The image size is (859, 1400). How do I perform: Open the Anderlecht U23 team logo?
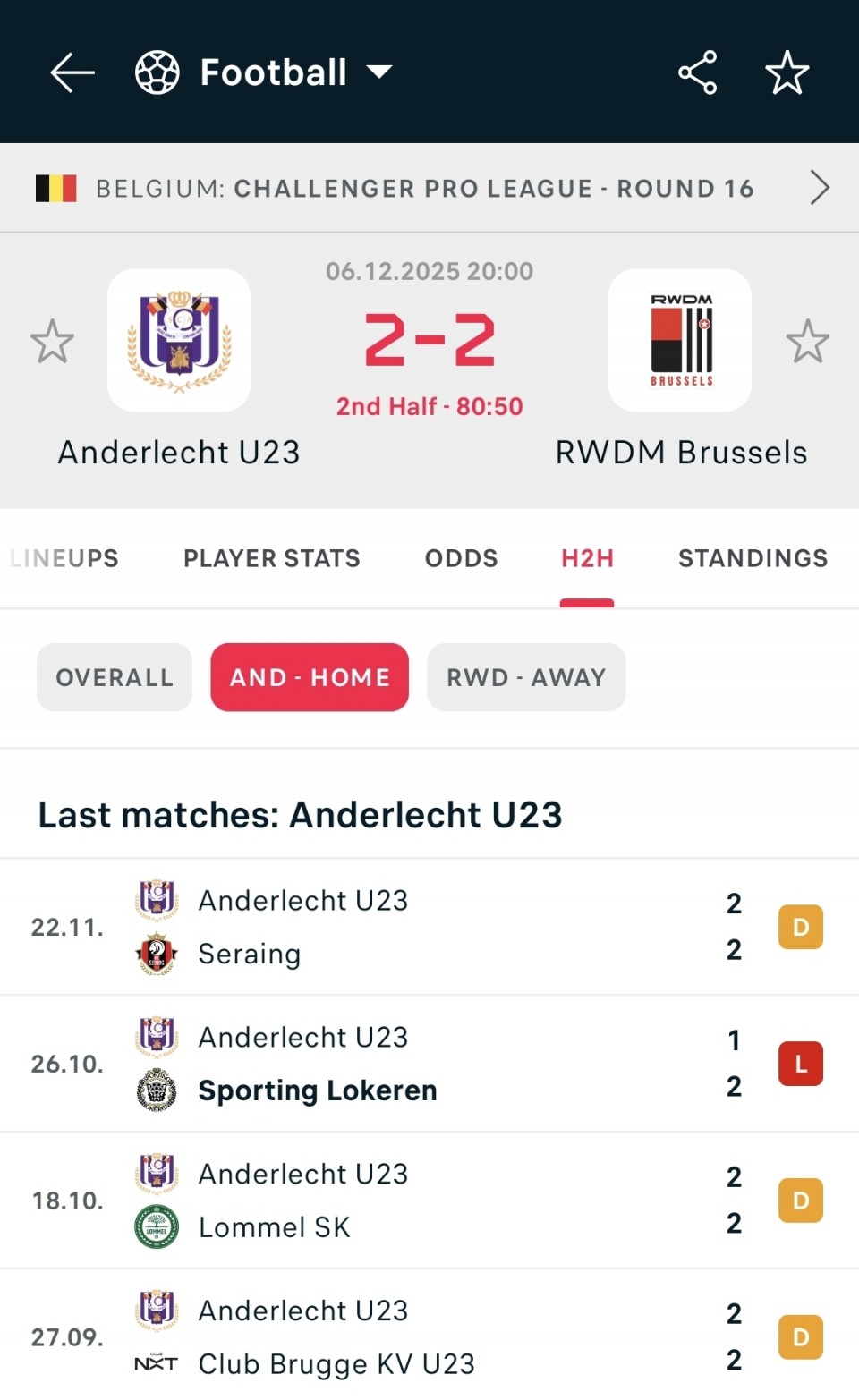pos(179,341)
